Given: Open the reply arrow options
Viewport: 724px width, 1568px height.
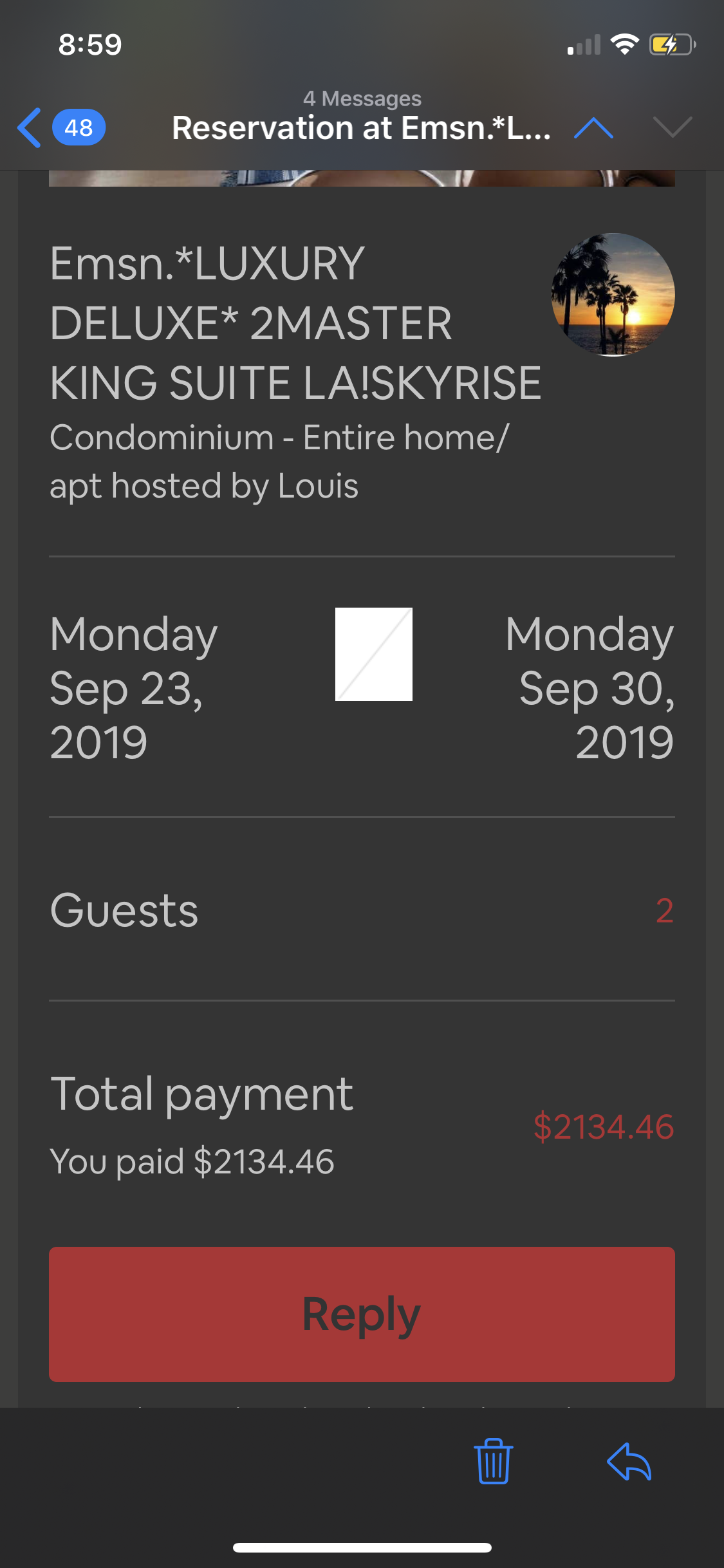Looking at the screenshot, I should [x=629, y=1461].
